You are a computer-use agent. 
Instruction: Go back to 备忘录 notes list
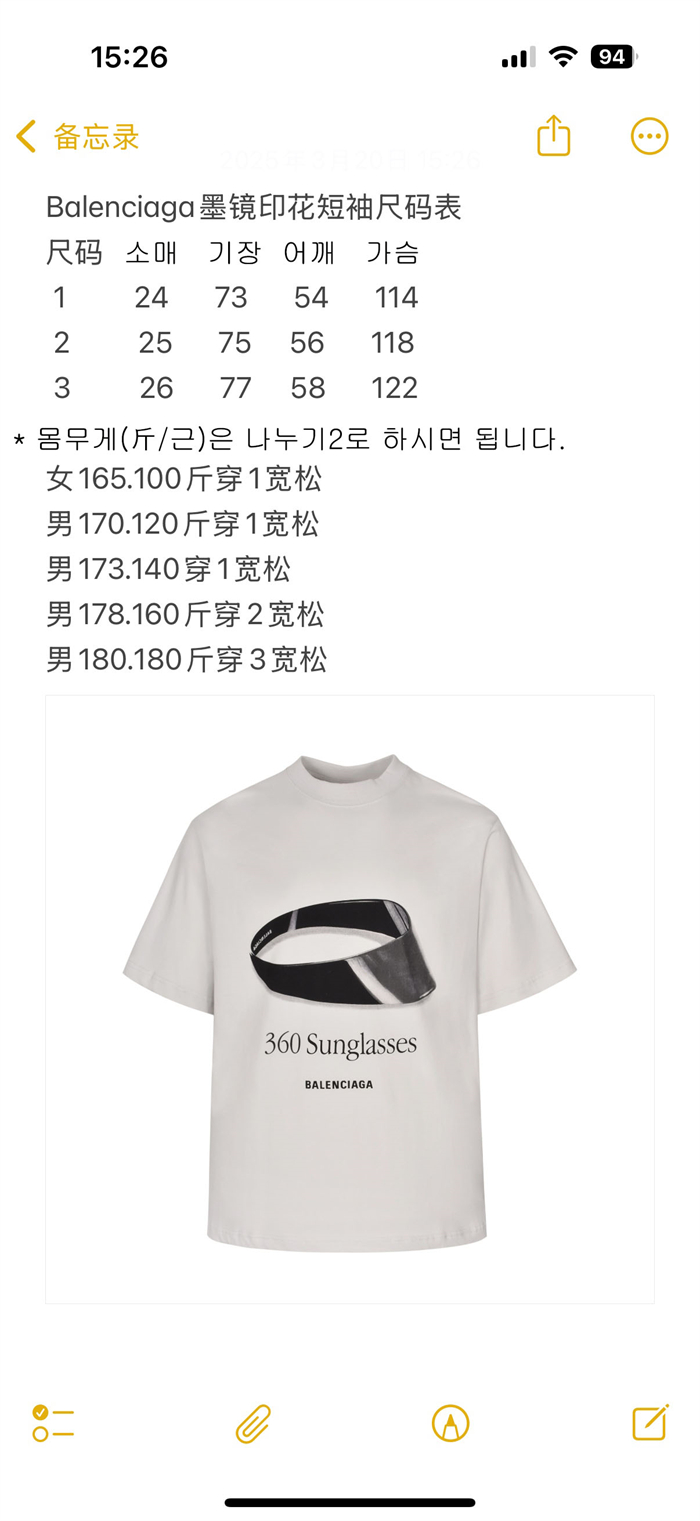click(78, 137)
